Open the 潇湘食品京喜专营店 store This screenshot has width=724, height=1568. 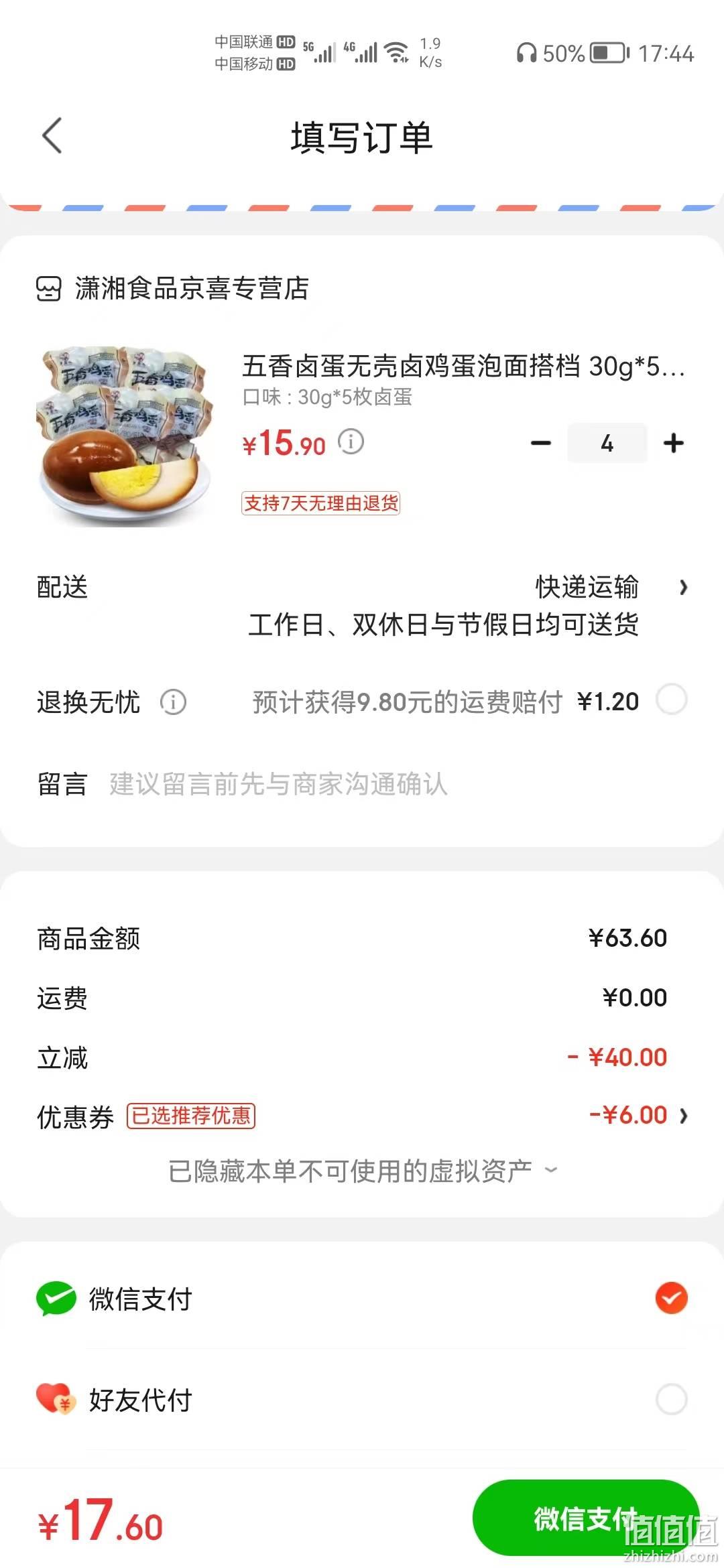172,289
